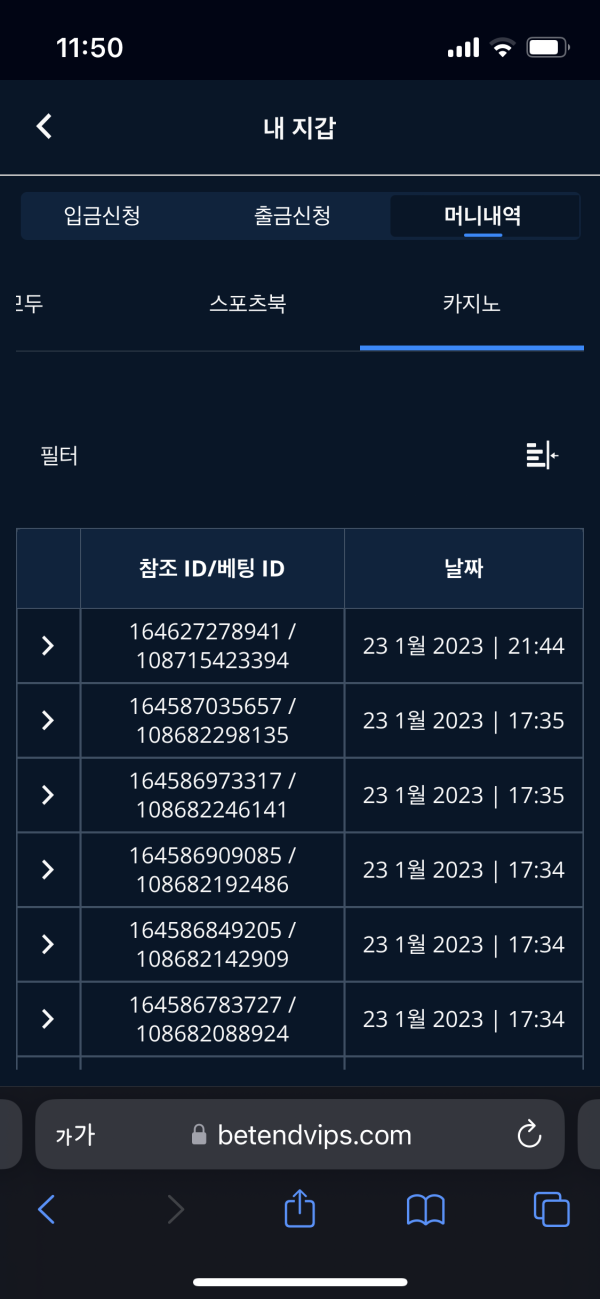Expand the row with ID 164586909085
This screenshot has height=1299, width=600.
[48, 870]
